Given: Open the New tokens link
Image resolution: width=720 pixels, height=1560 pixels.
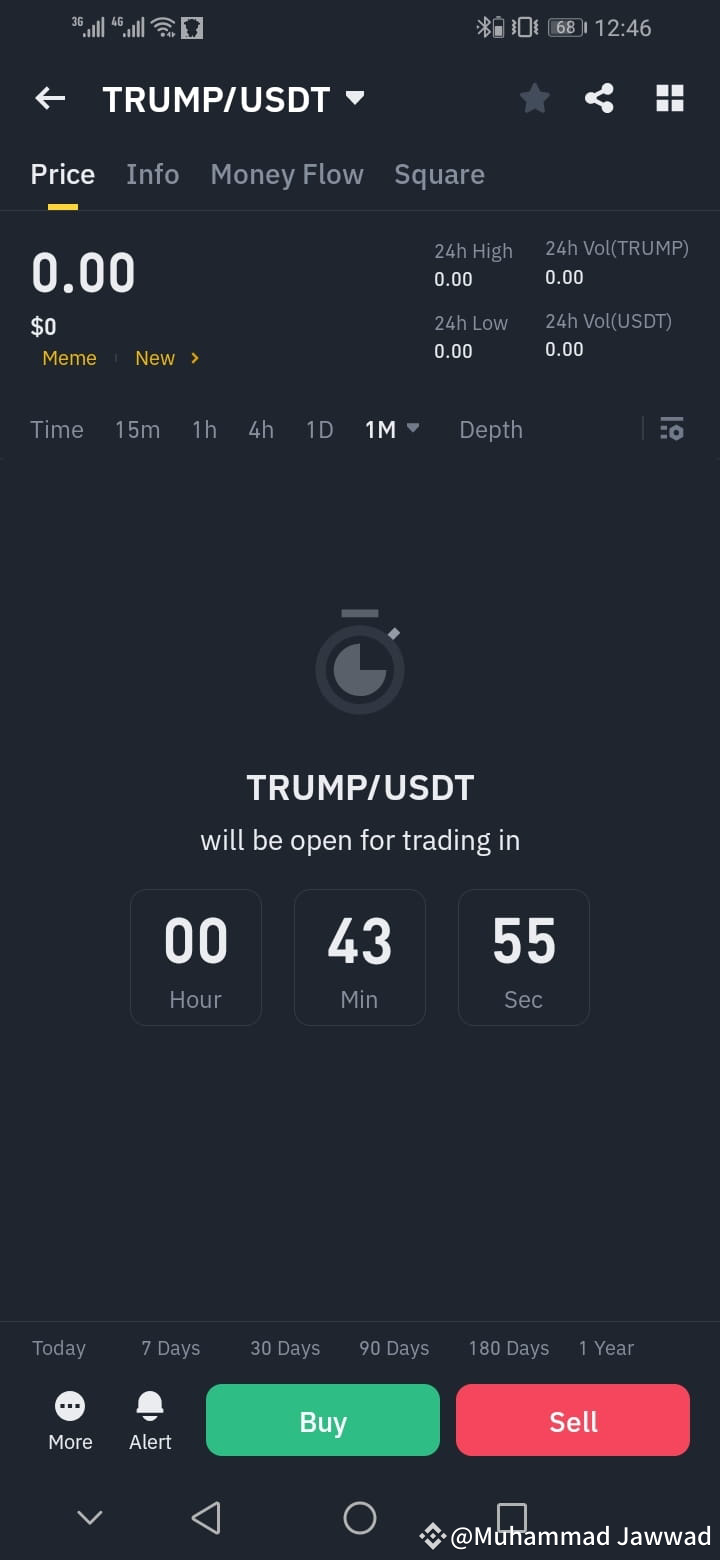Looking at the screenshot, I should pos(155,358).
